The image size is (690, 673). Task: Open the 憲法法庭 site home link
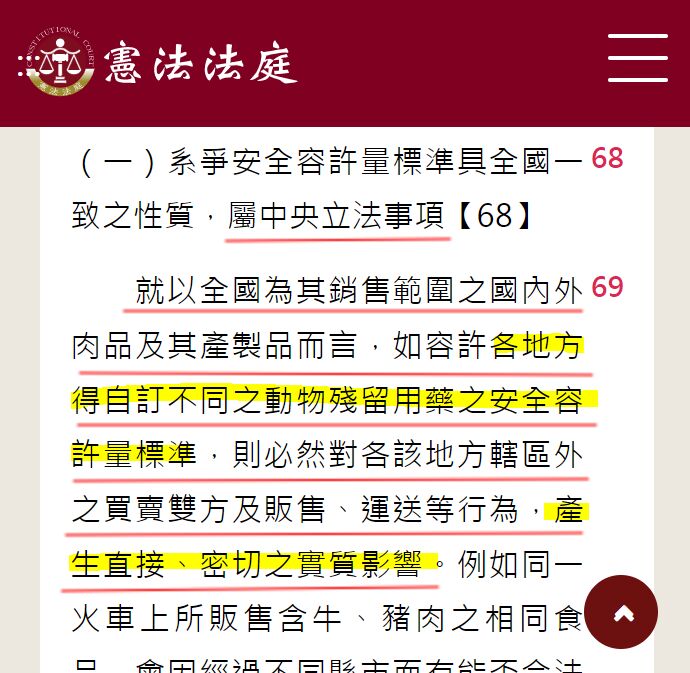[x=158, y=63]
